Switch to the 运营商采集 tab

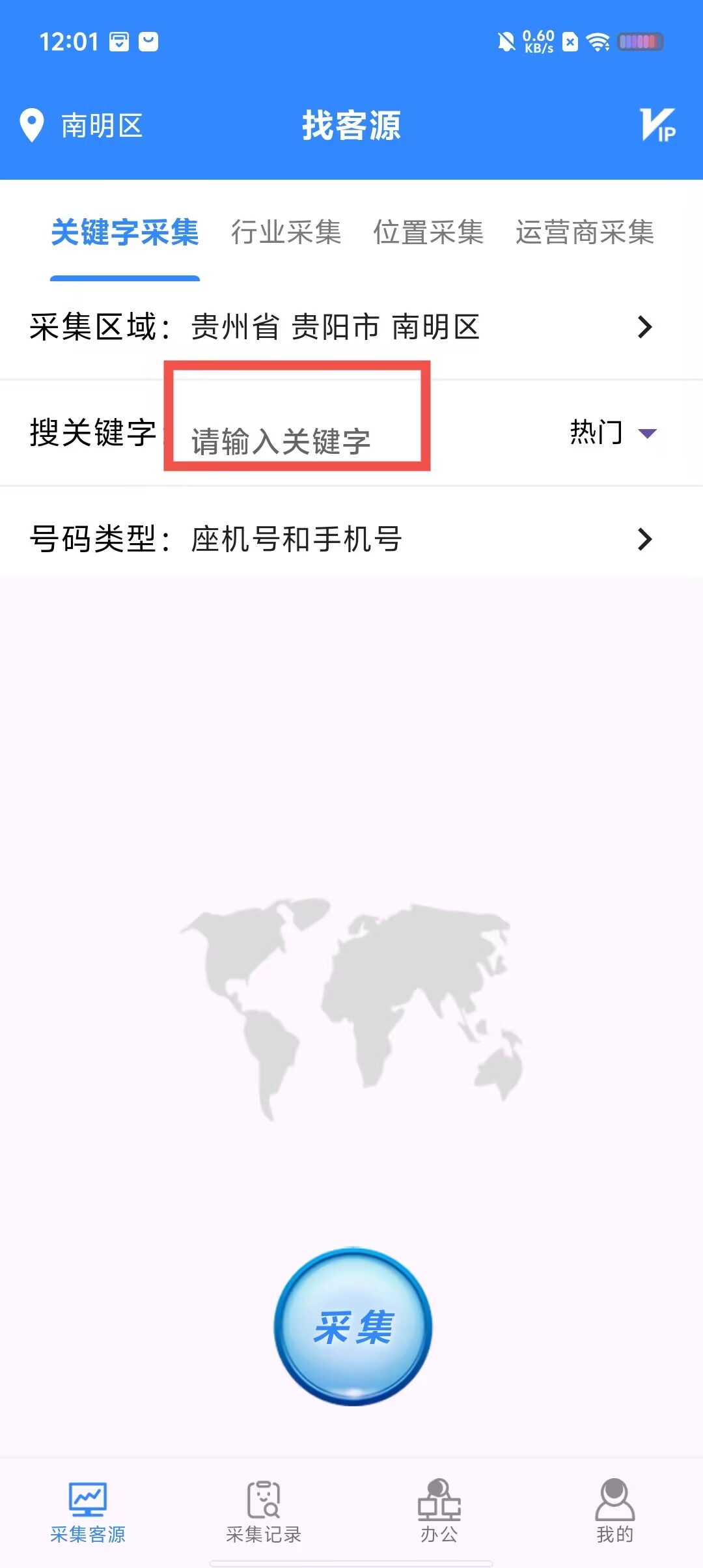pyautogui.click(x=585, y=232)
